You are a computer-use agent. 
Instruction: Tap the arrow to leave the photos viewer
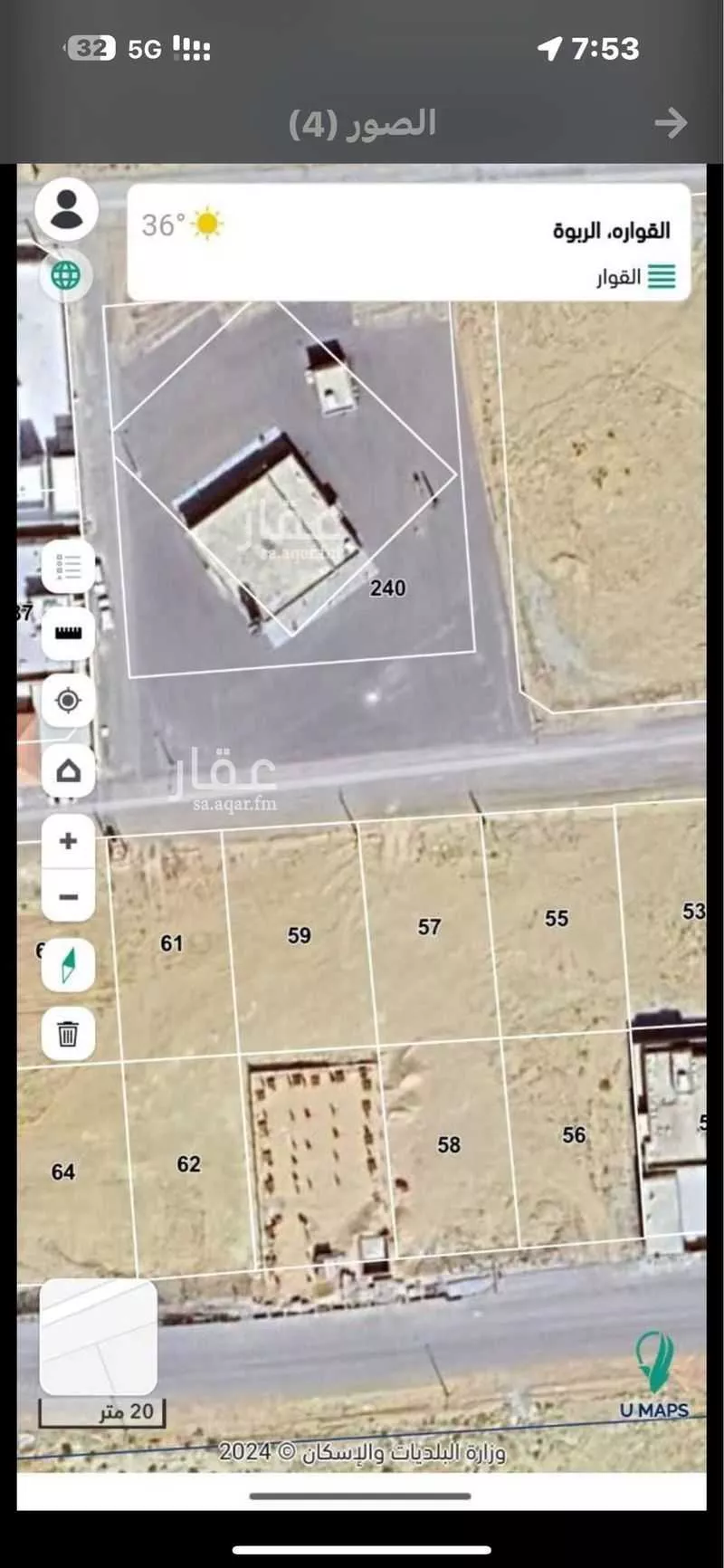pos(671,123)
